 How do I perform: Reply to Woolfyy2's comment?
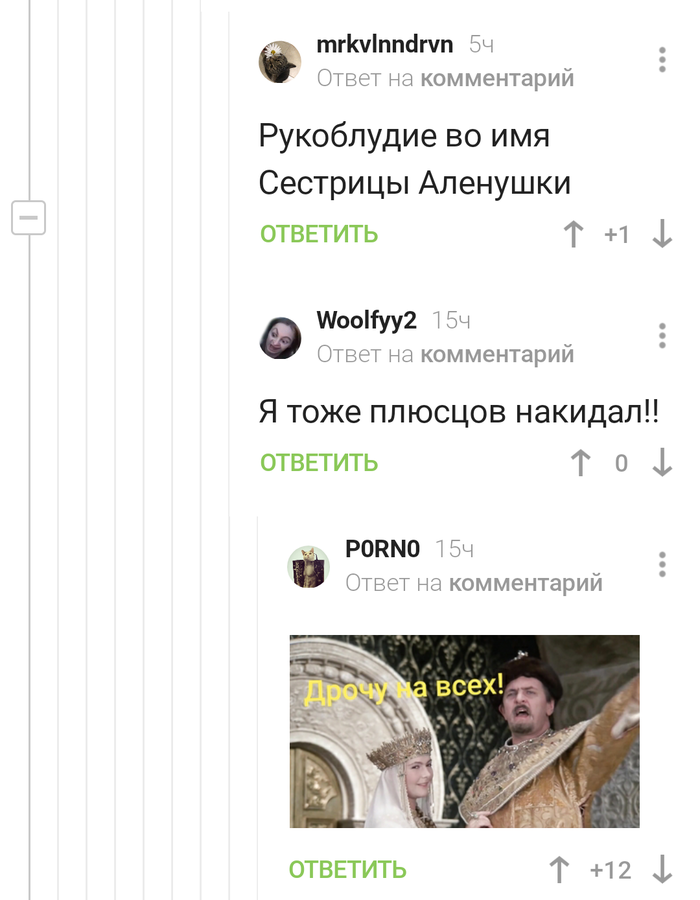coord(319,463)
